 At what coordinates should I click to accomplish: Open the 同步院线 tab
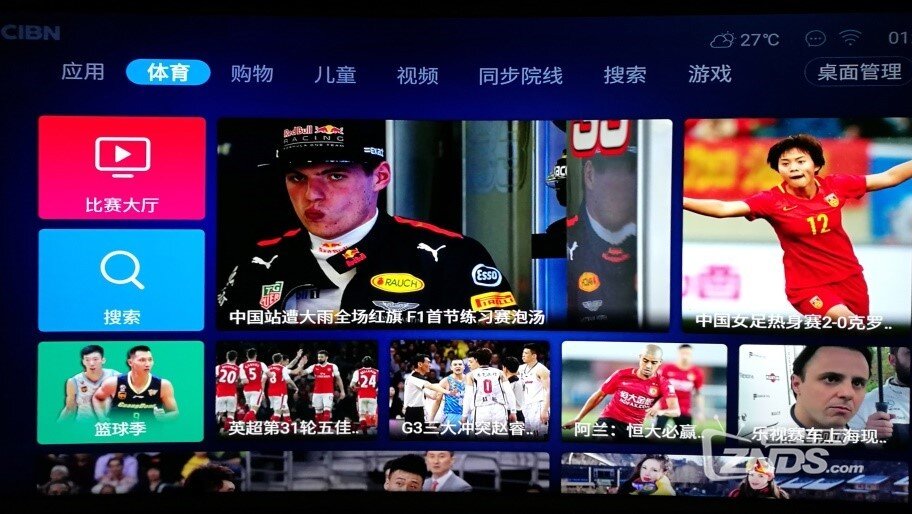(x=520, y=75)
